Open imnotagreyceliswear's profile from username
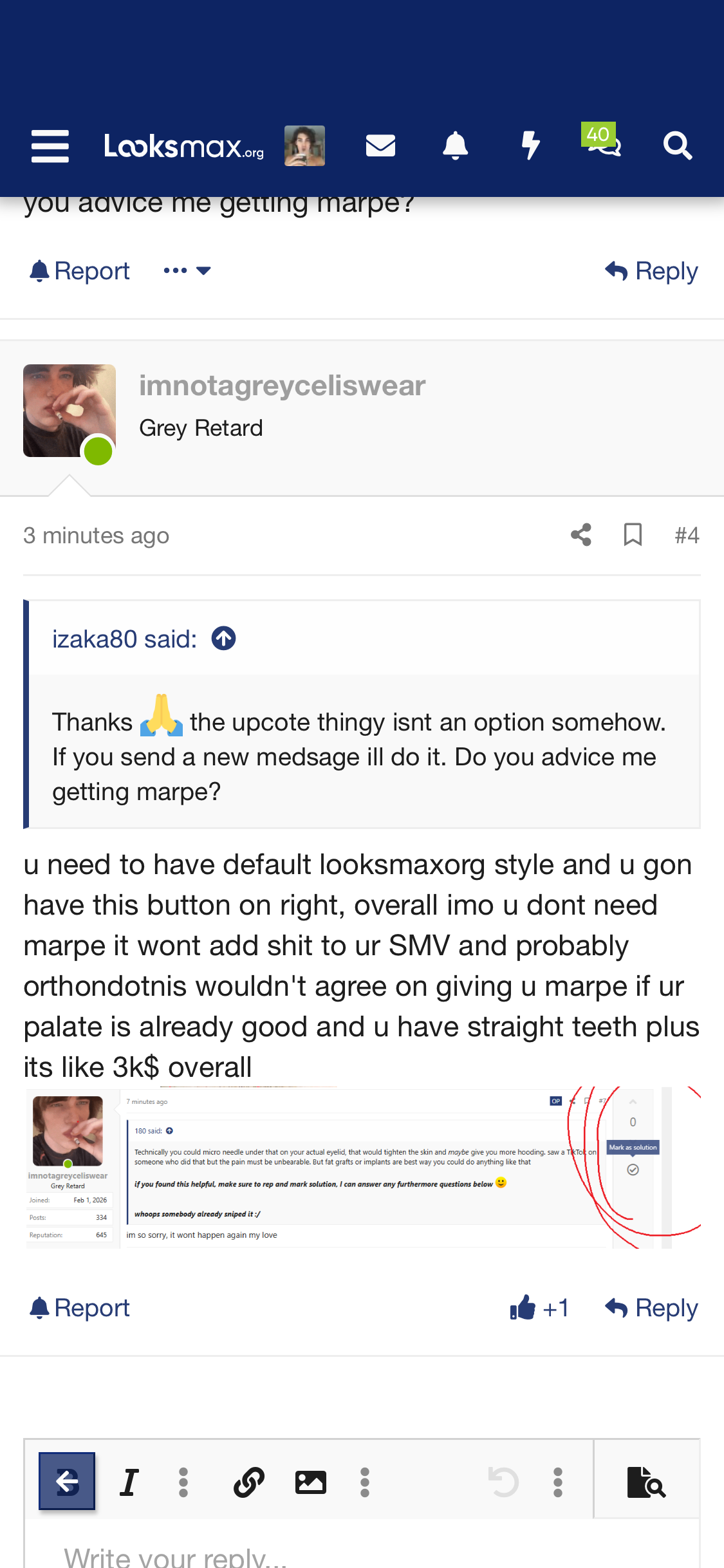The width and height of the screenshot is (724, 1568). tap(282, 386)
